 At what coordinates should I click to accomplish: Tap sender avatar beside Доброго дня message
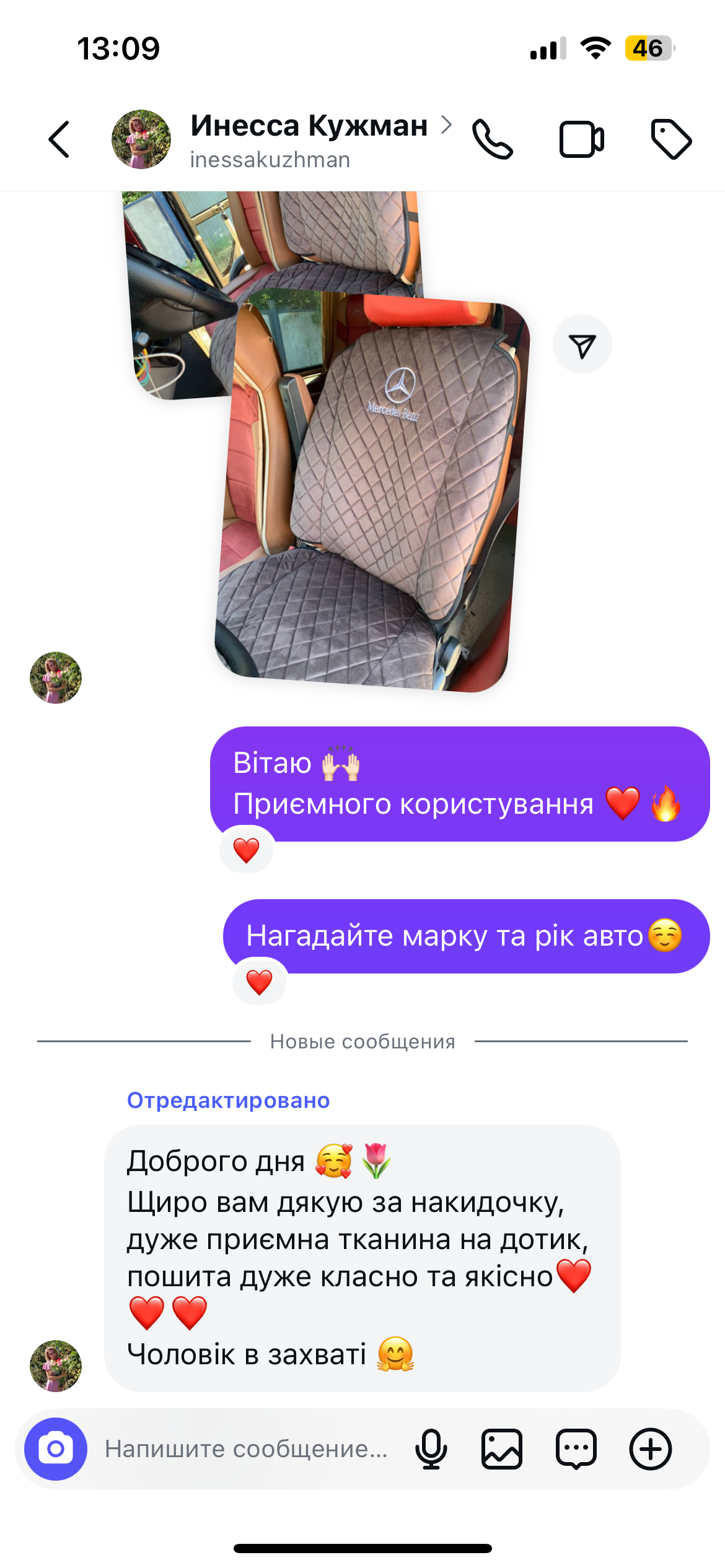click(56, 1366)
